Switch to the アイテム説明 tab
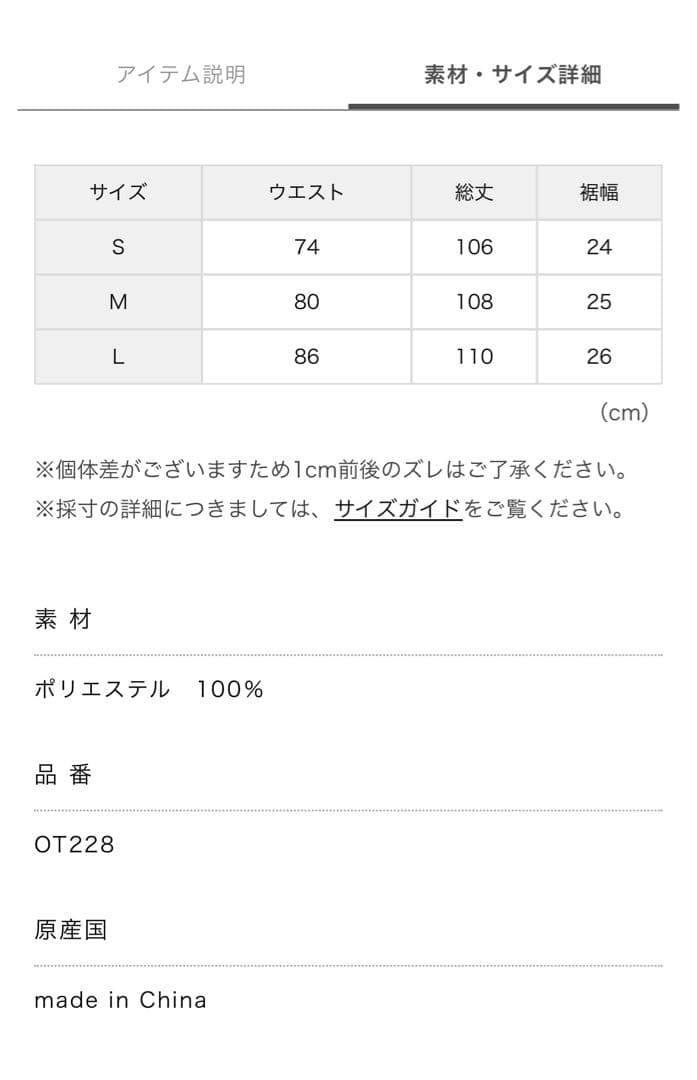The image size is (697, 1080). (x=181, y=75)
